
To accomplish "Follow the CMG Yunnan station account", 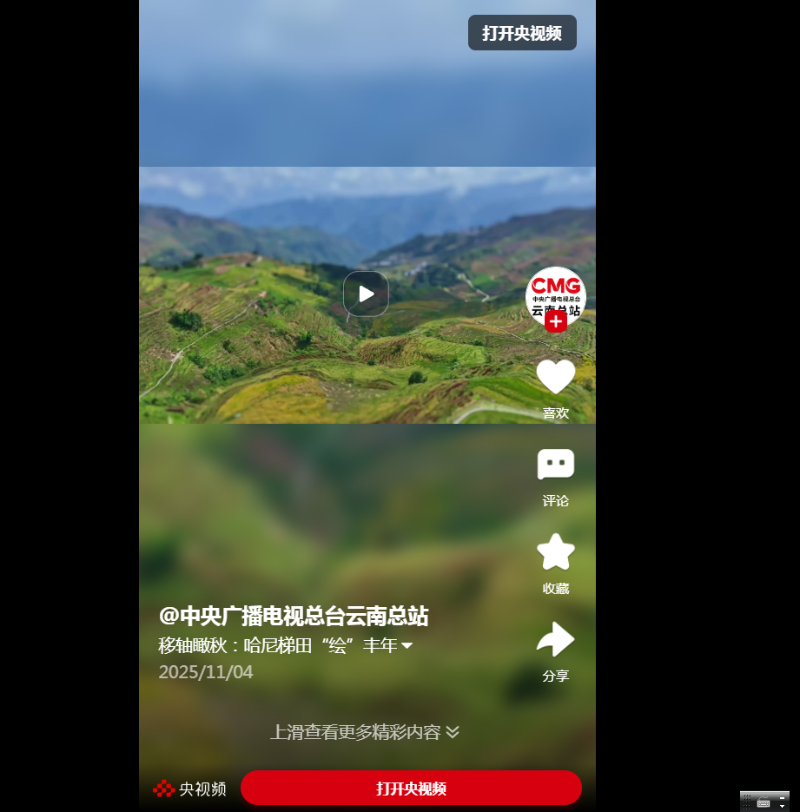I will coord(556,322).
